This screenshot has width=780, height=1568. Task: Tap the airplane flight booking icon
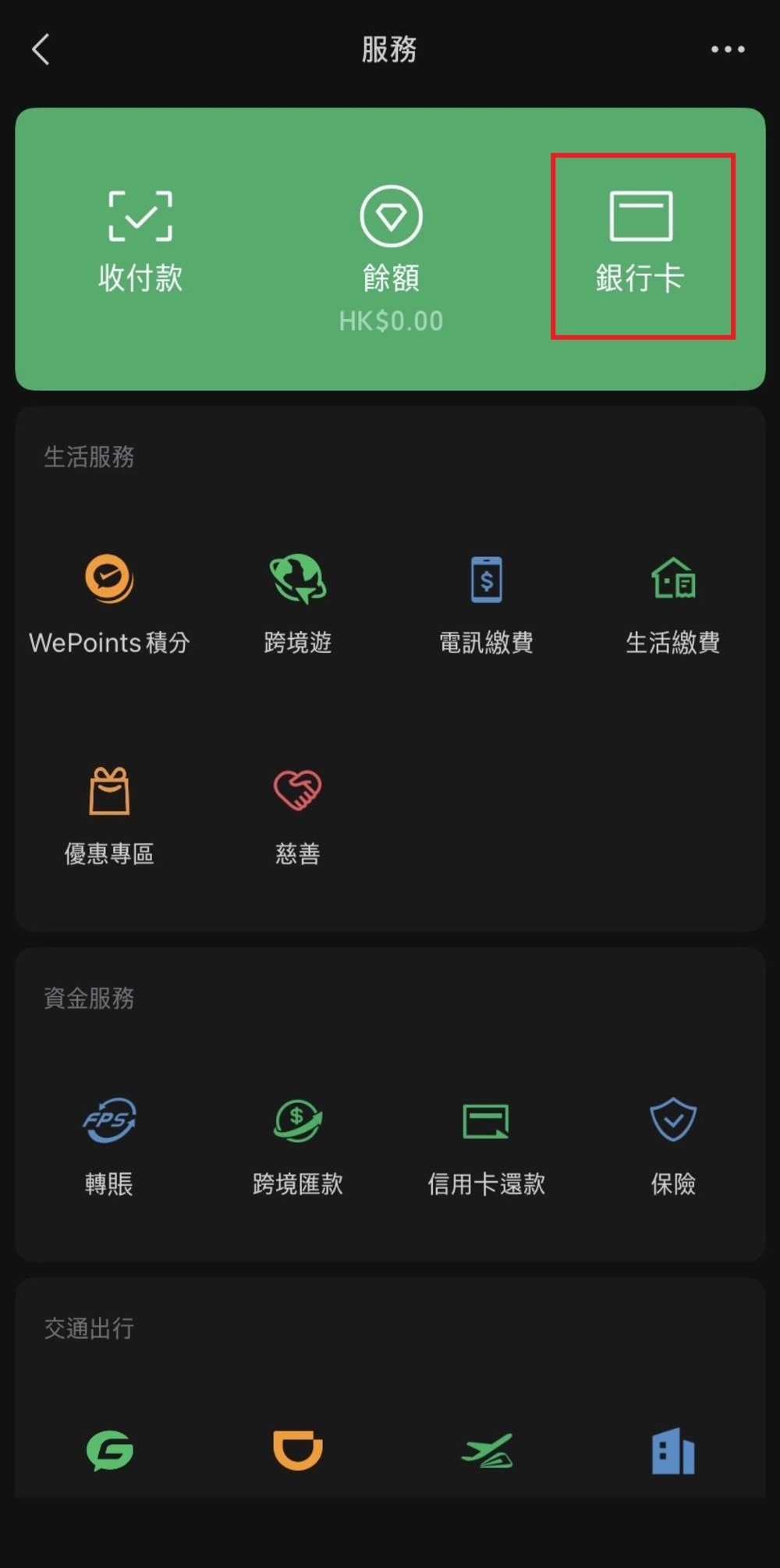click(486, 1449)
